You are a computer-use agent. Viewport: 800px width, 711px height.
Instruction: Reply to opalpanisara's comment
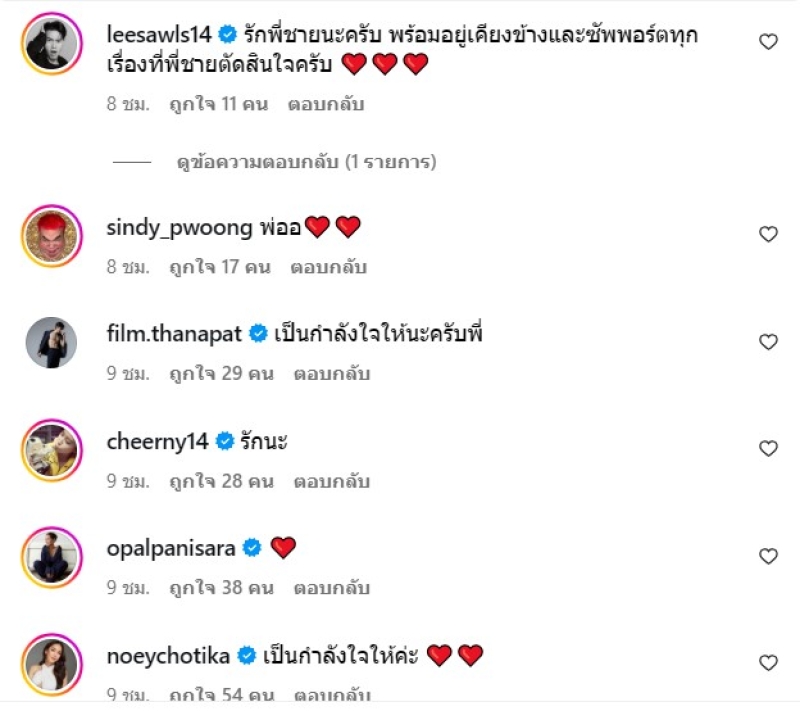[x=332, y=588]
